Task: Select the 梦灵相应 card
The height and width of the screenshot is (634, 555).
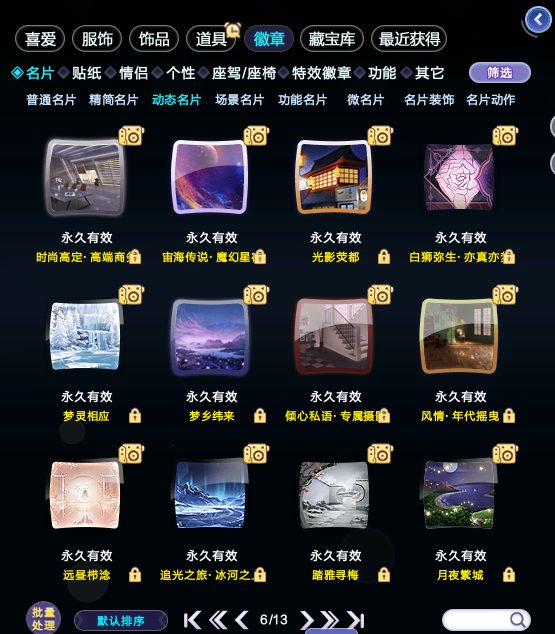Action: click(85, 336)
